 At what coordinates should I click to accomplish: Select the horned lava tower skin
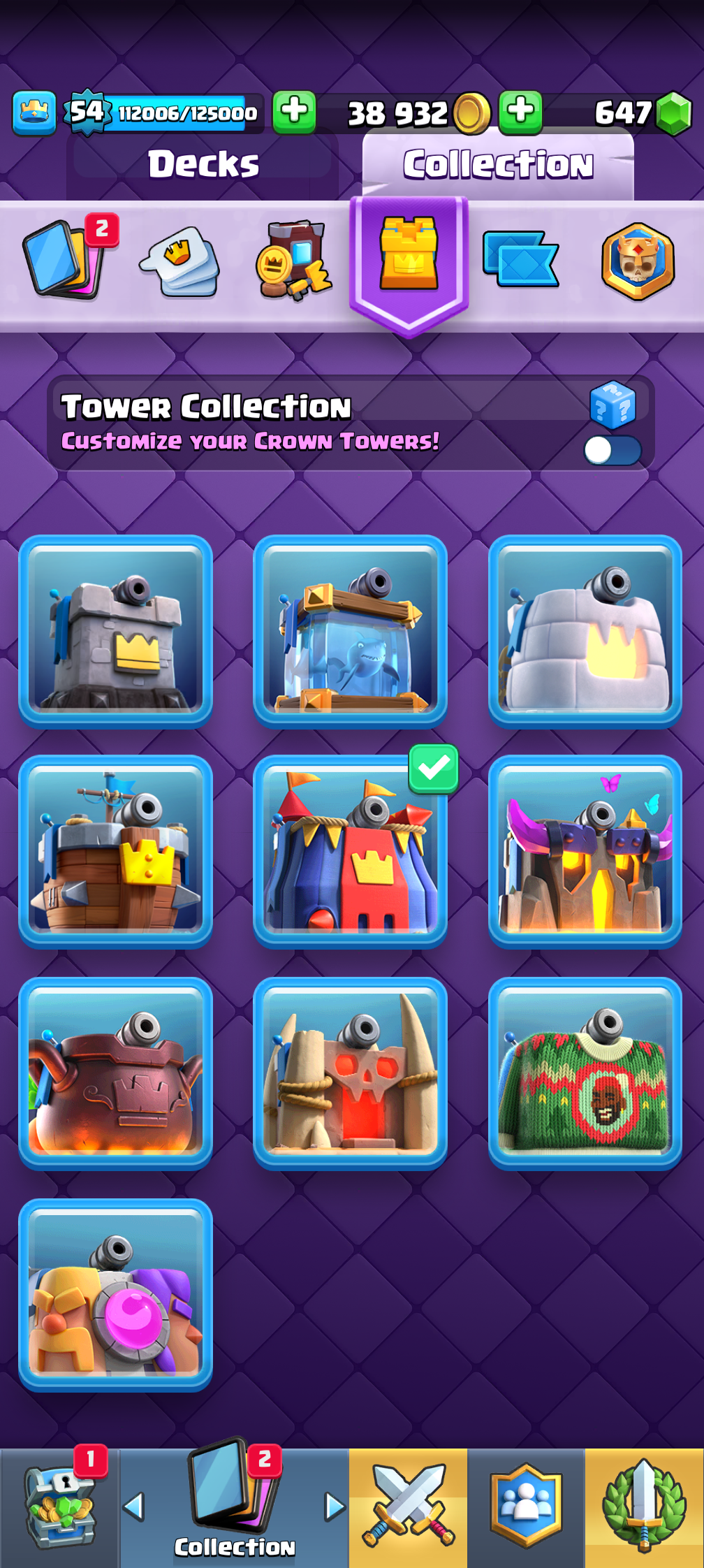[x=585, y=852]
